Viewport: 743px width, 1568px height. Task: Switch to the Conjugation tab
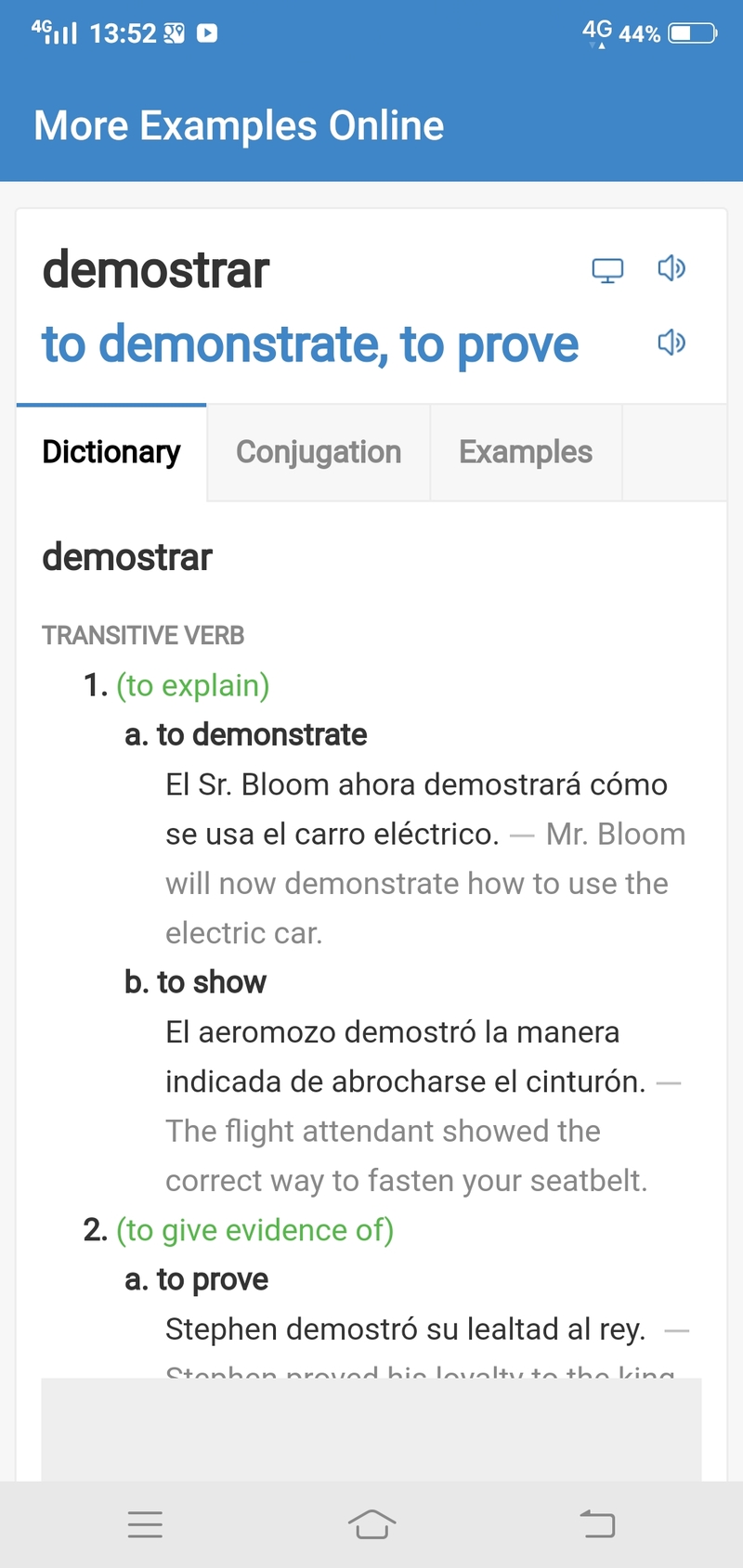(319, 452)
